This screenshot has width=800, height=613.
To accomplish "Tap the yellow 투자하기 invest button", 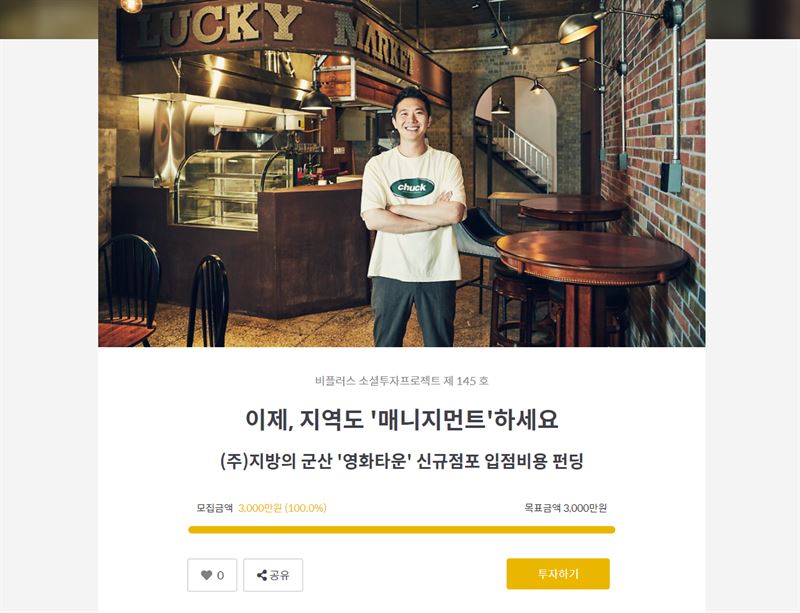I will click(x=557, y=574).
